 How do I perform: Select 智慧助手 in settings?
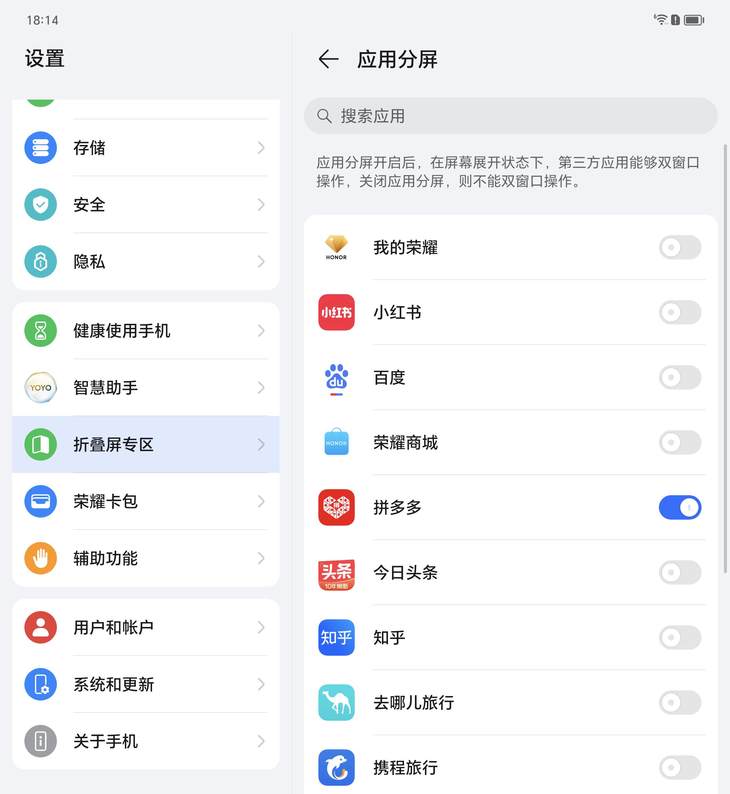pos(146,388)
